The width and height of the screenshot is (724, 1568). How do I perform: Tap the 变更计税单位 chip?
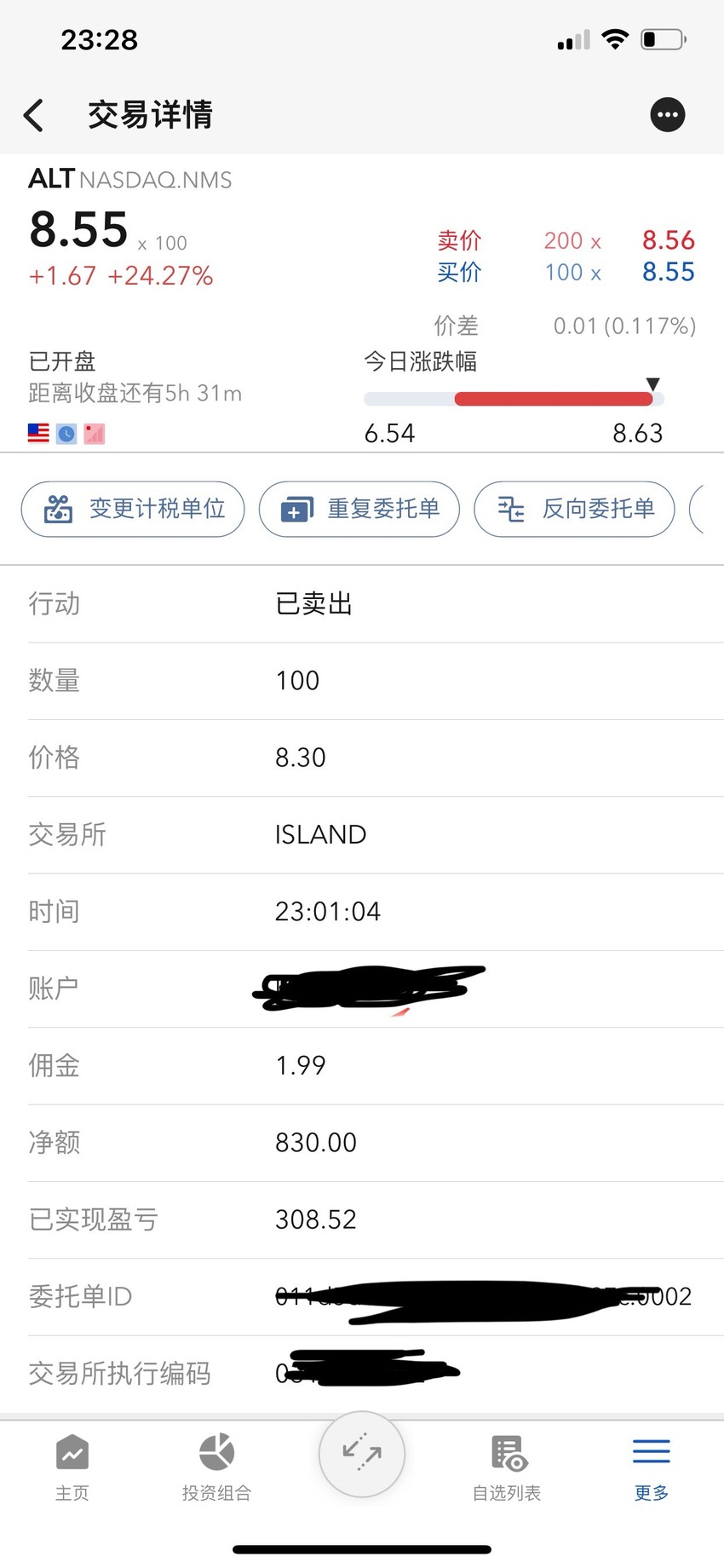pos(133,509)
